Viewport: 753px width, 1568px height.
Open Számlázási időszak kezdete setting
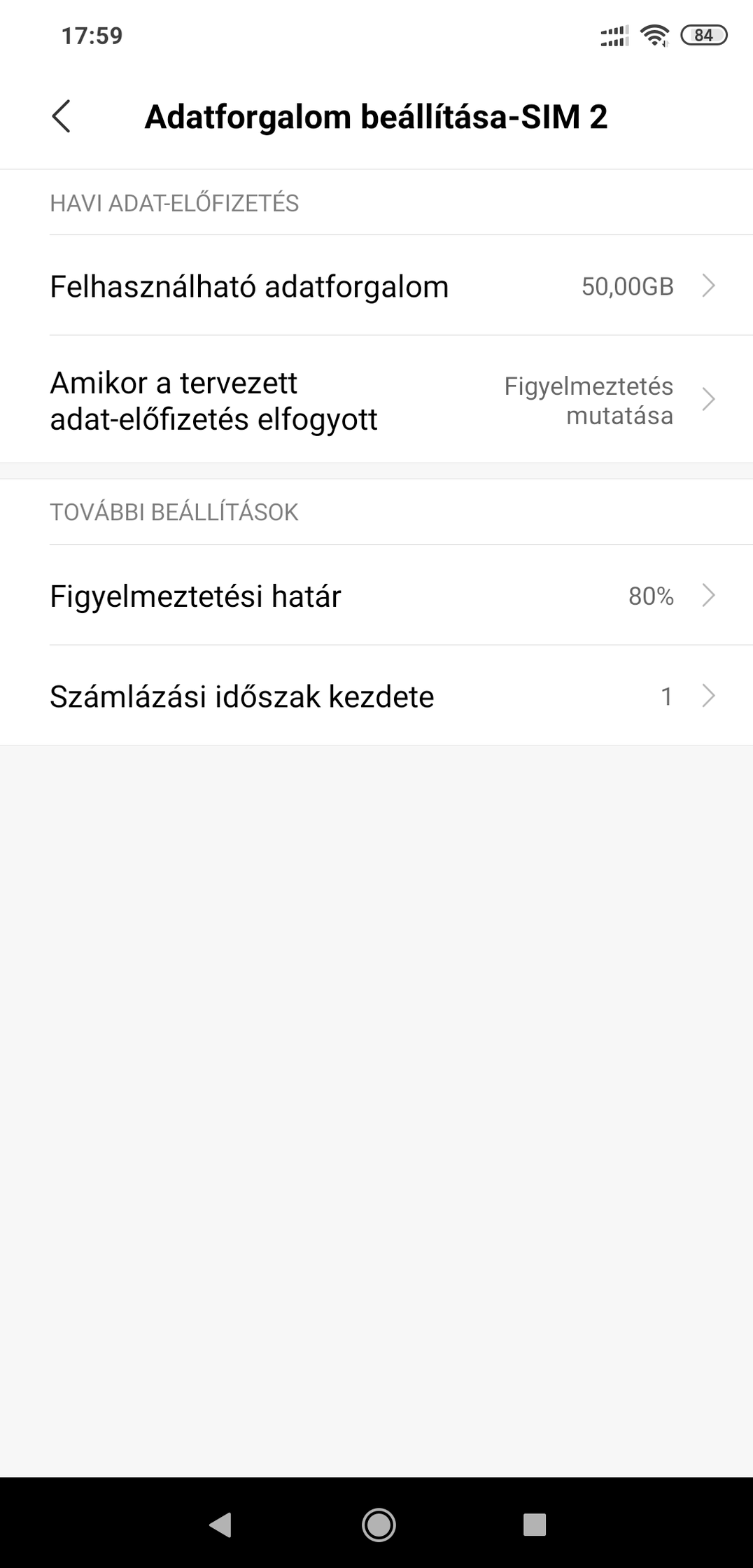coord(376,696)
